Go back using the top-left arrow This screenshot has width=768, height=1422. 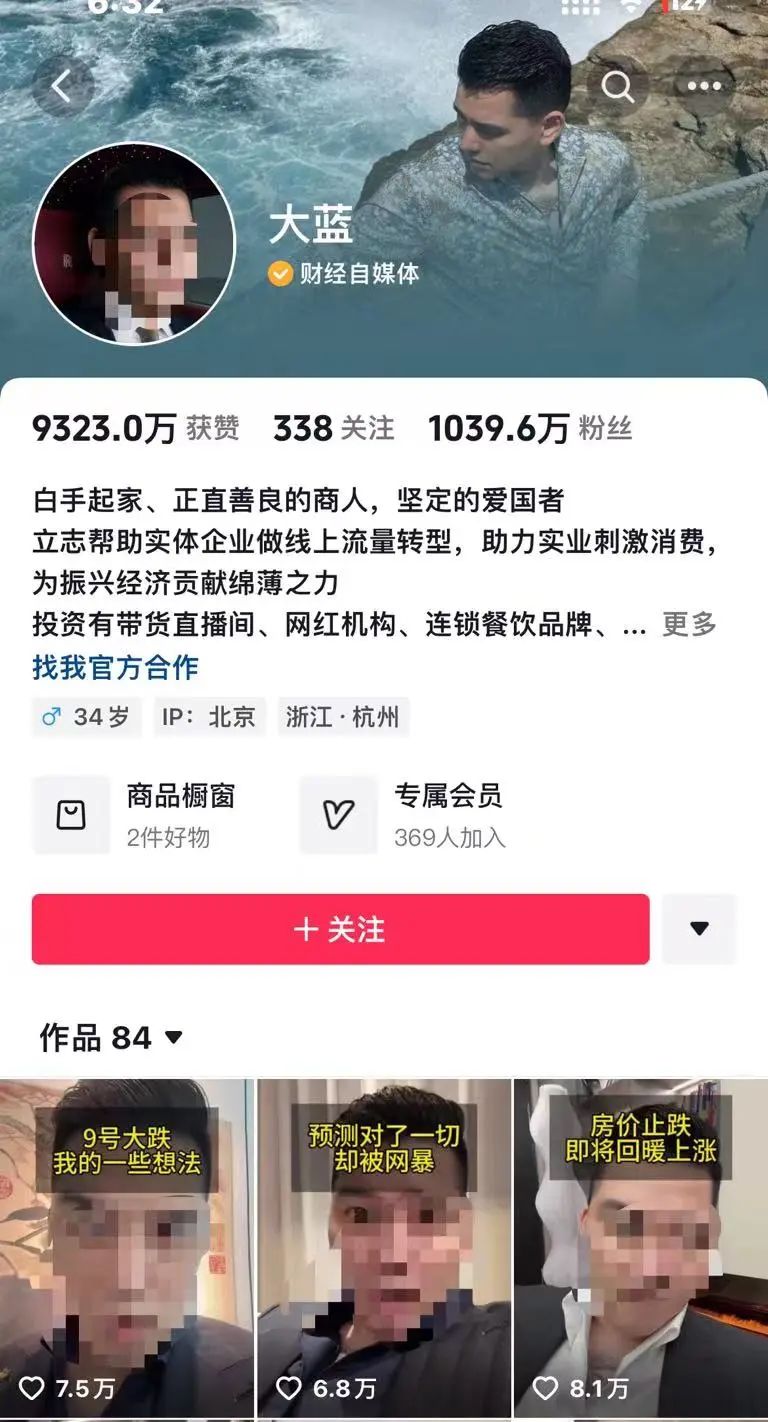click(62, 87)
